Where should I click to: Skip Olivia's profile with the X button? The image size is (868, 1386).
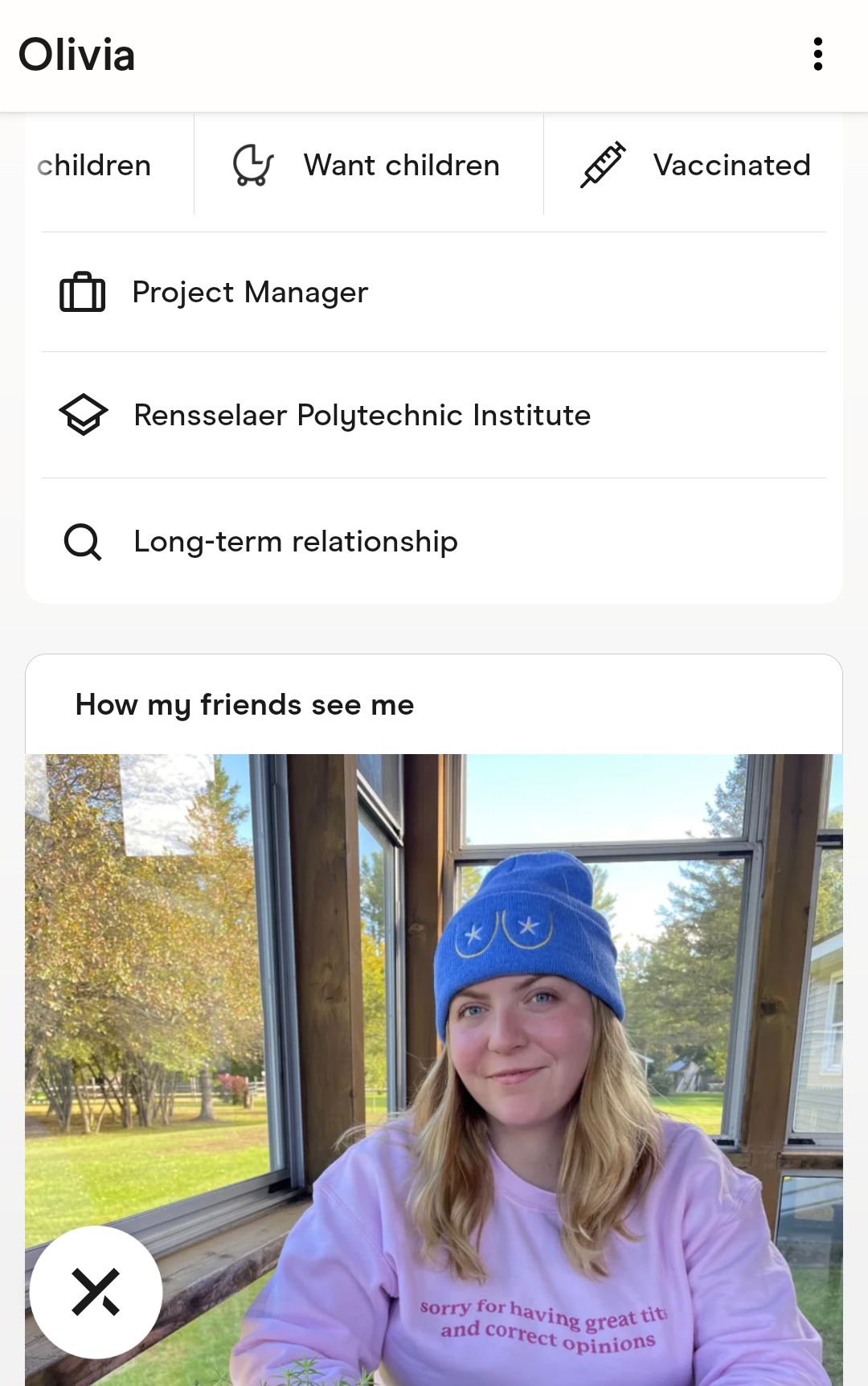pyautogui.click(x=96, y=1292)
